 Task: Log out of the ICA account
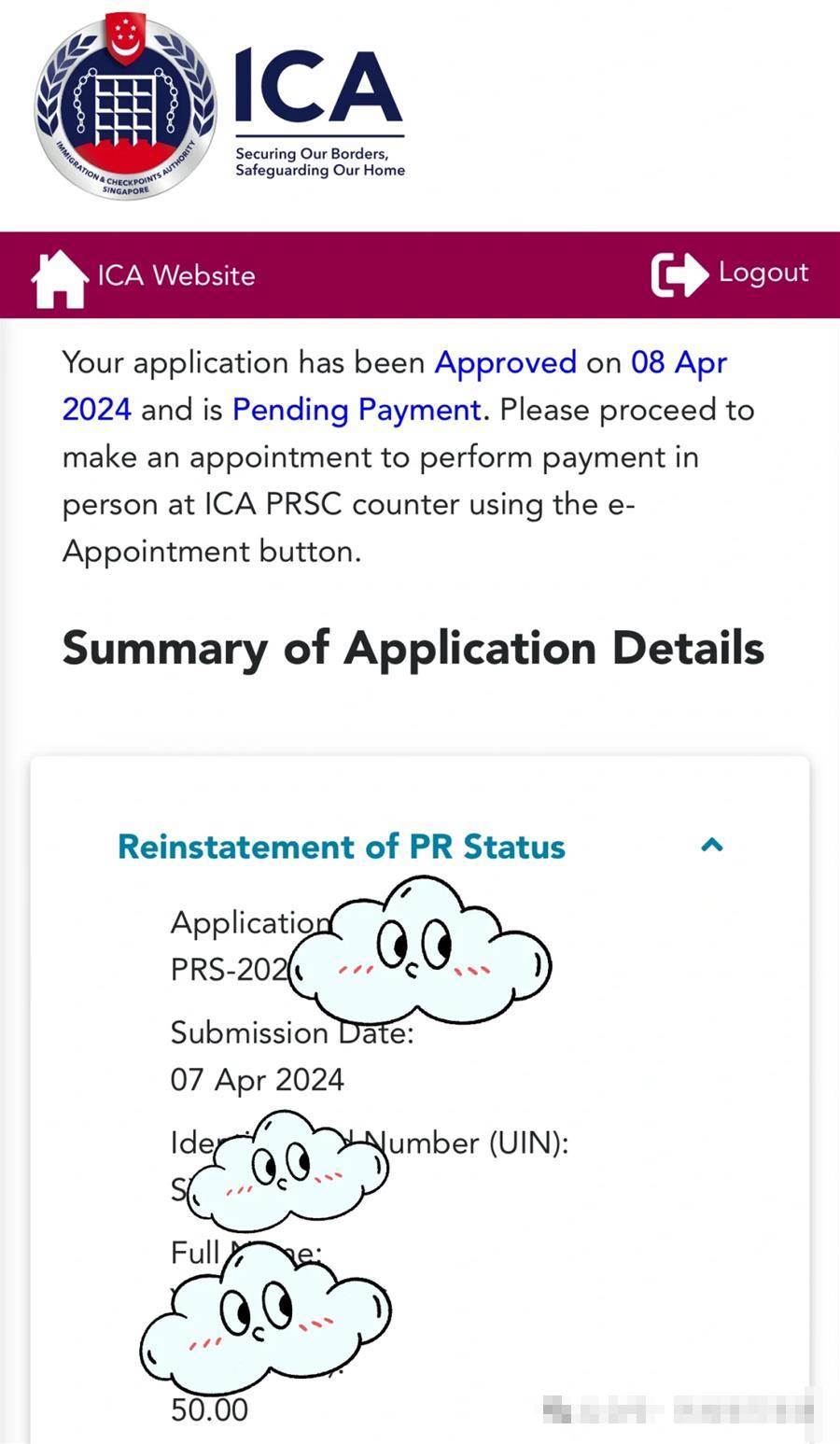tap(730, 273)
